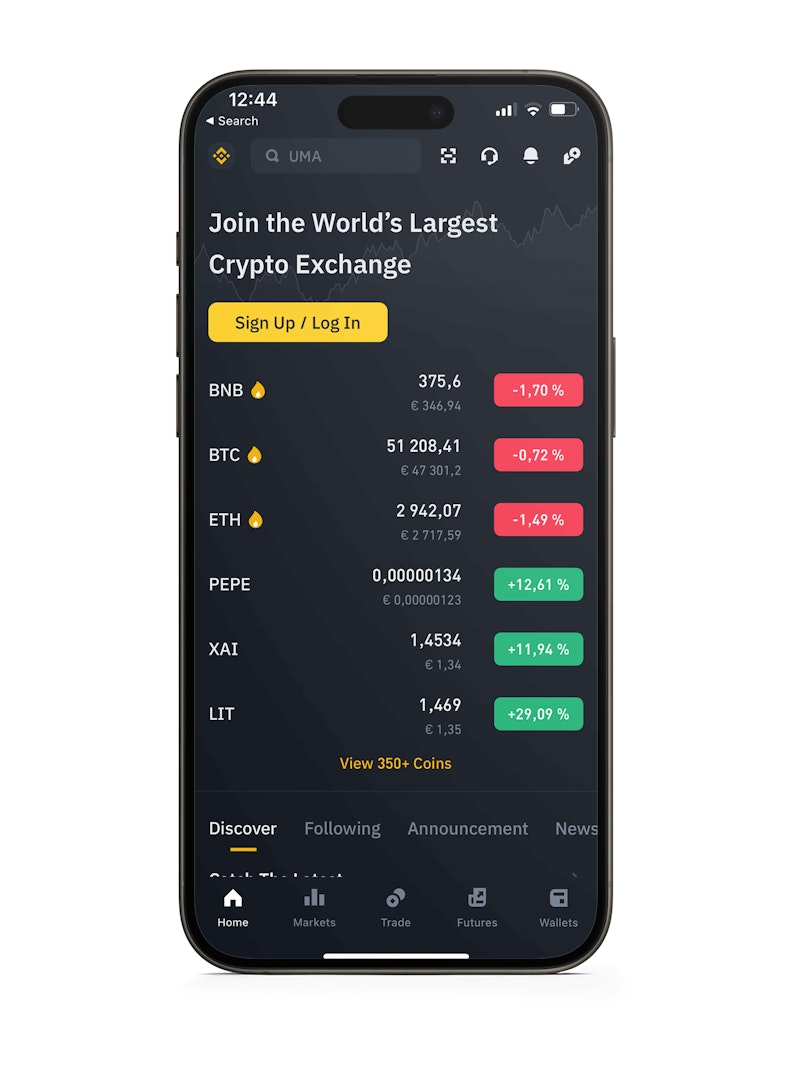This screenshot has width=800, height=1080.
Task: Open the BTC coin row
Action: (x=395, y=455)
